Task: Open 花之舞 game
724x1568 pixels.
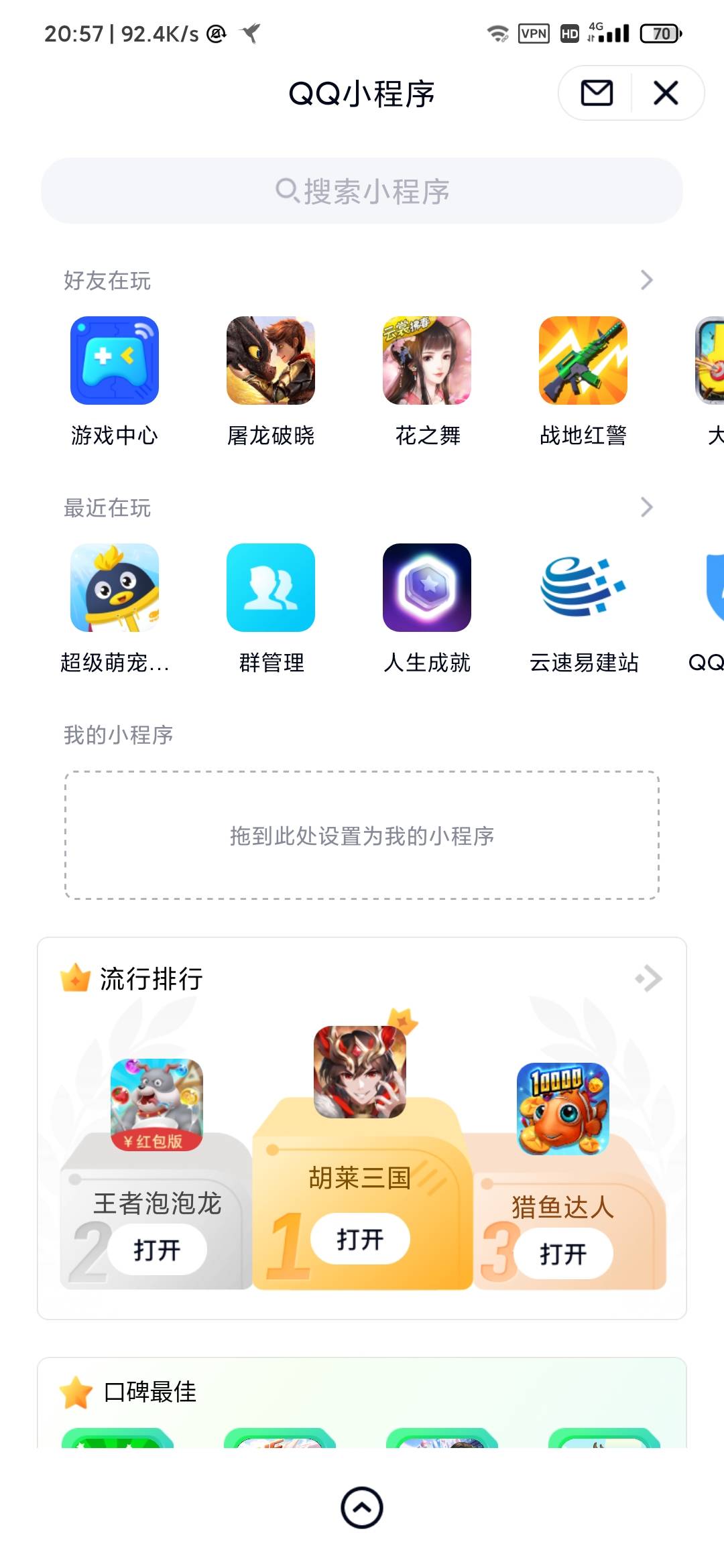Action: click(427, 361)
